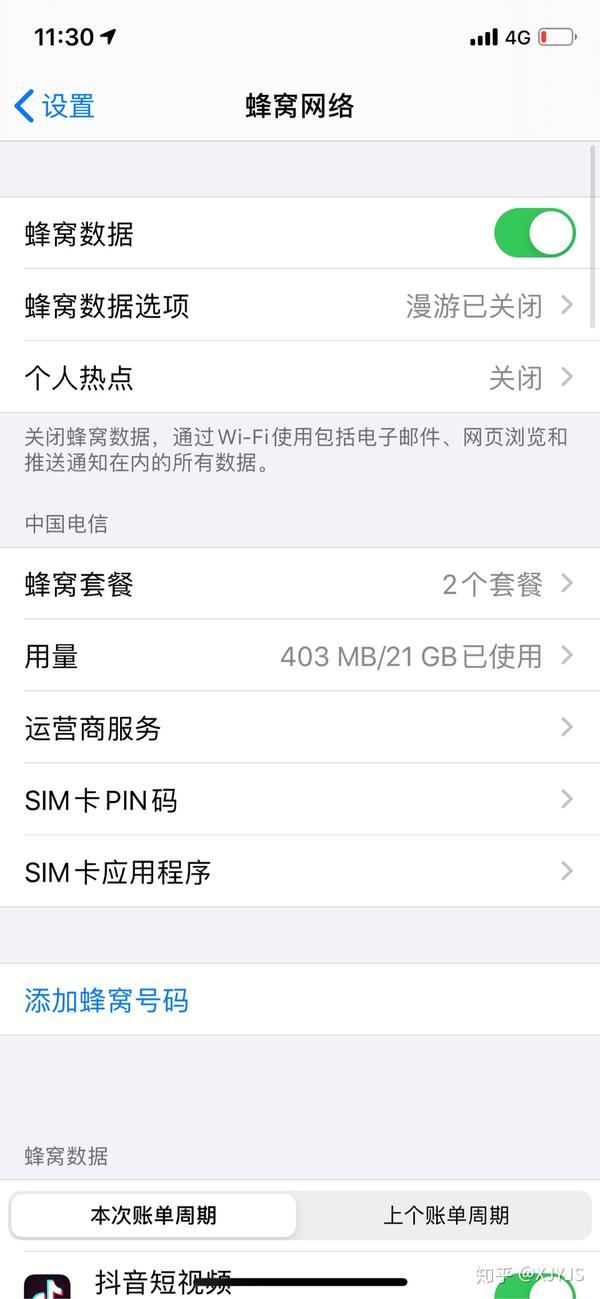This screenshot has height=1299, width=600.
Task: Switch to 上个账单周期
Action: coord(446,1215)
